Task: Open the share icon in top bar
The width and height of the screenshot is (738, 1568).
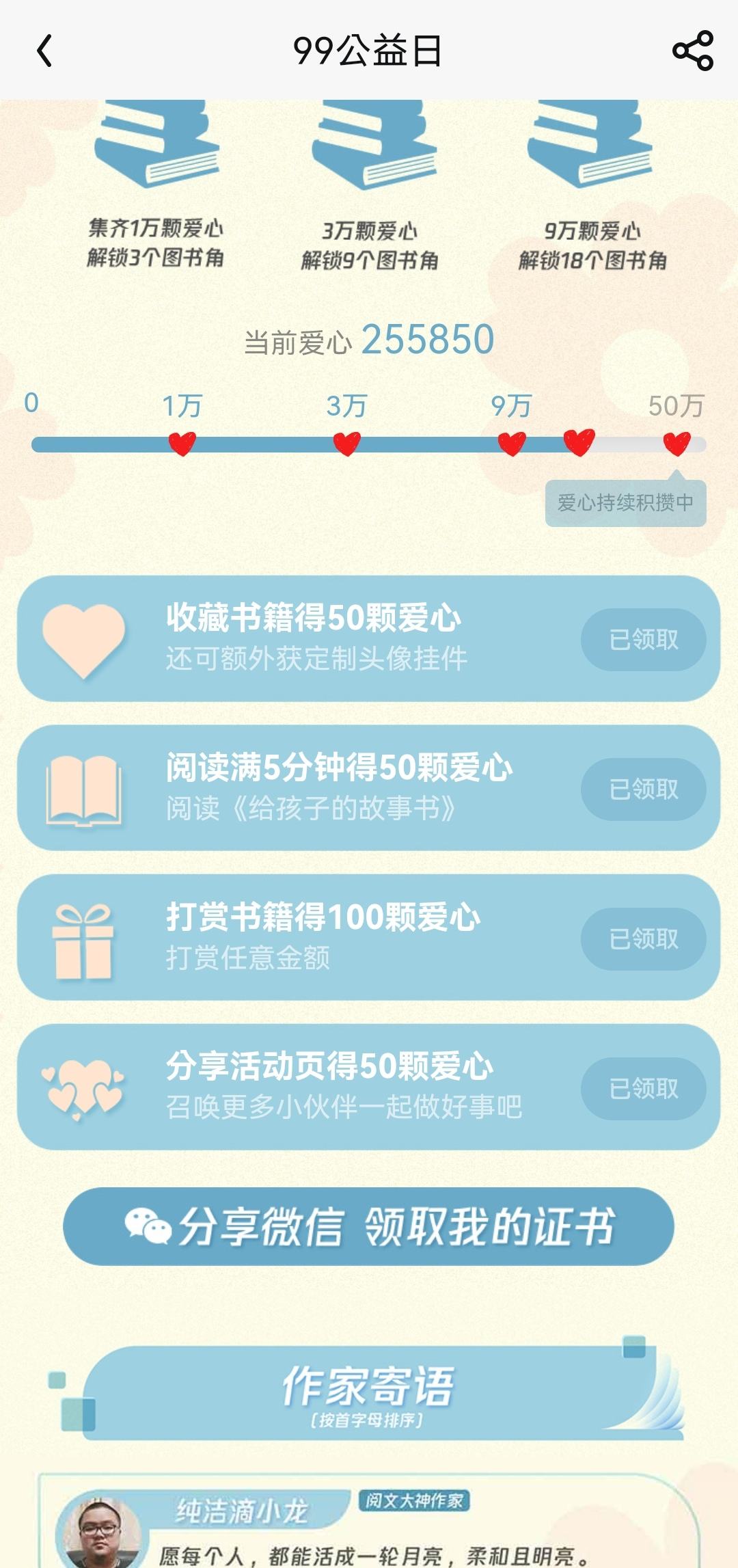Action: tap(693, 51)
